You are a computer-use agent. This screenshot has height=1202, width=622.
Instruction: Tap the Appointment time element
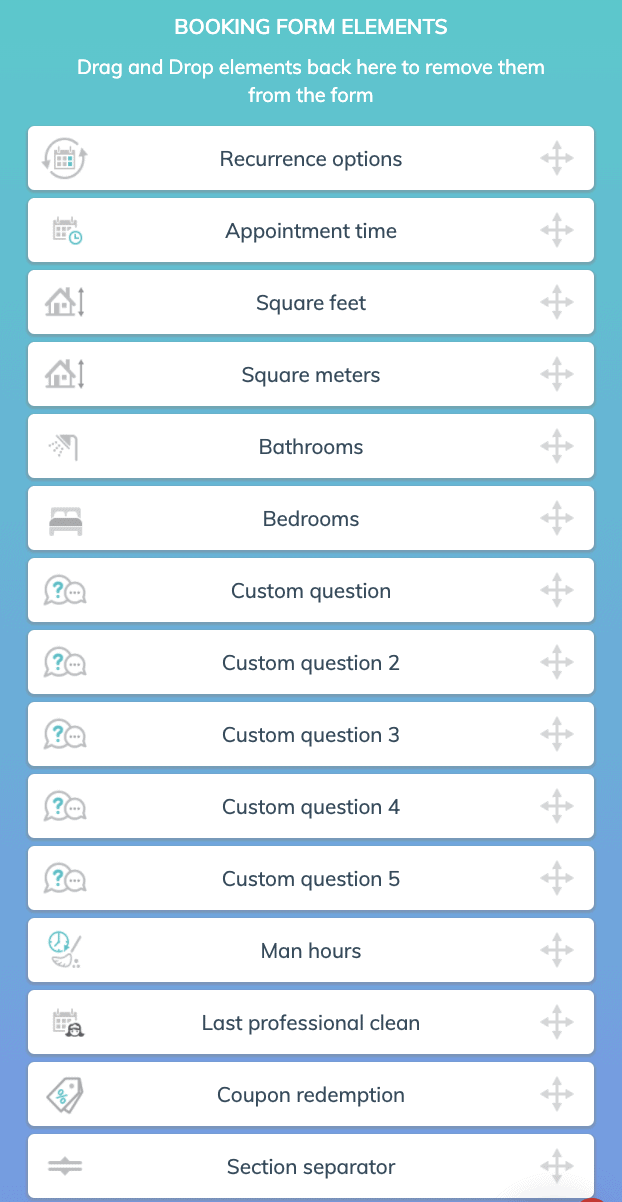coord(311,230)
